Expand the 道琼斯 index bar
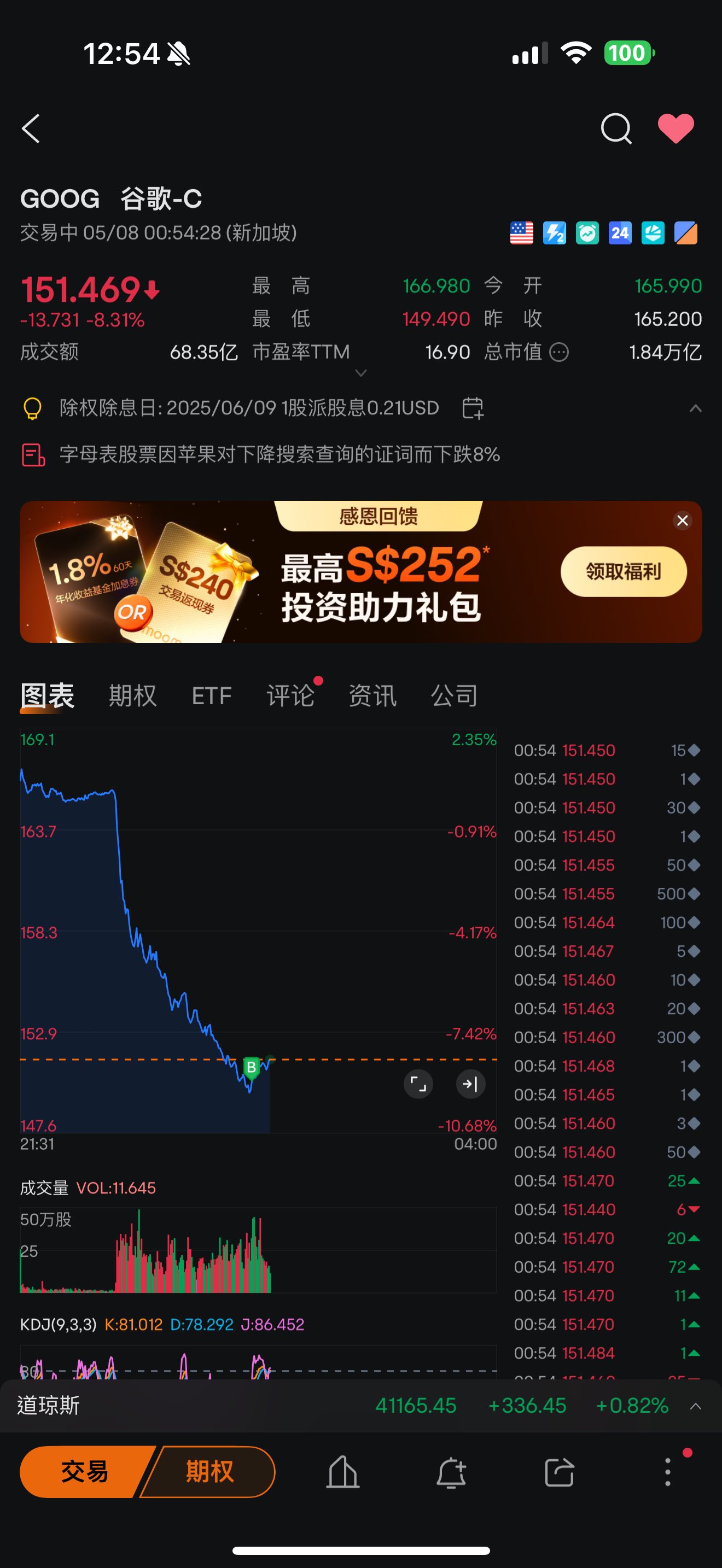The height and width of the screenshot is (1568, 722). (x=695, y=1406)
